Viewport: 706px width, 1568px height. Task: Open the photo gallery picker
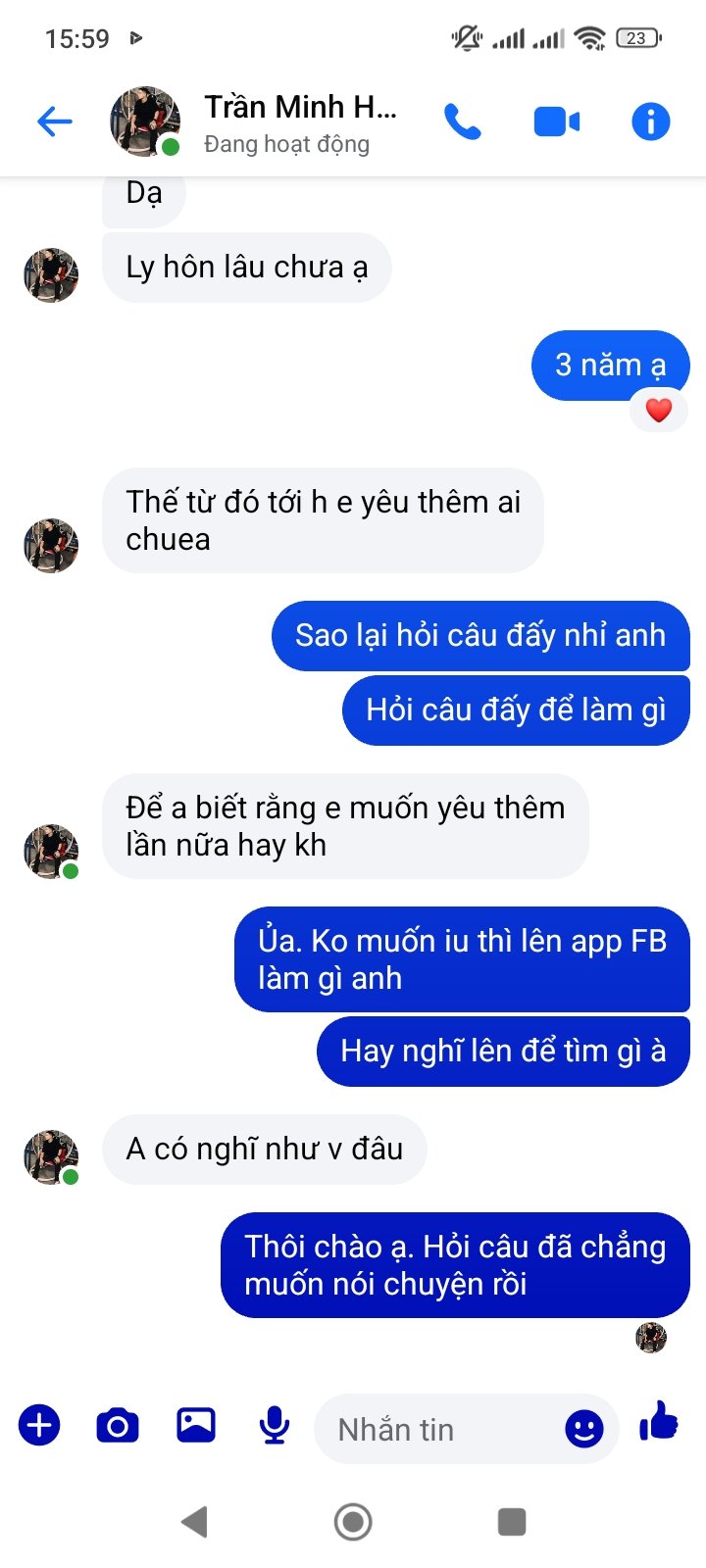(x=196, y=1425)
